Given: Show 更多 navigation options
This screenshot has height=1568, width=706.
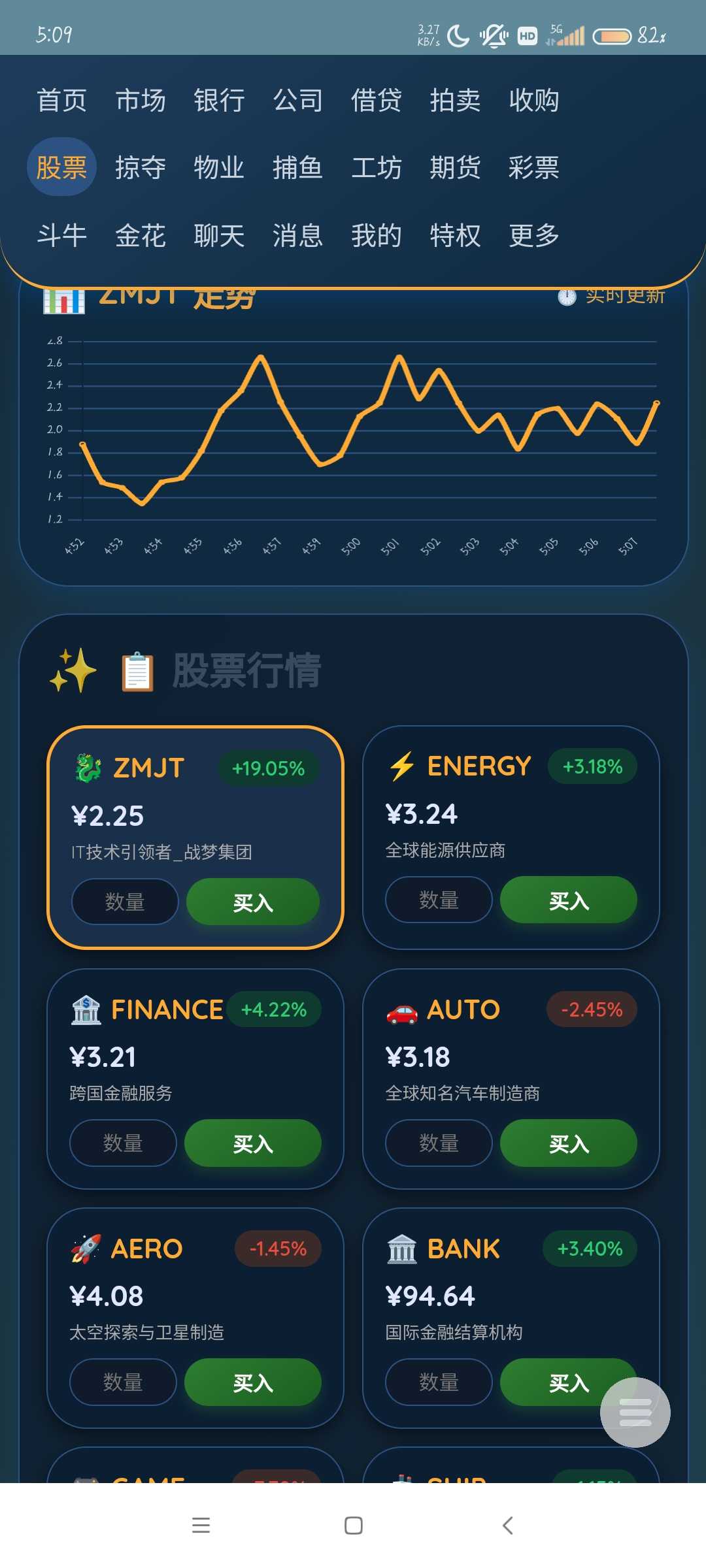Looking at the screenshot, I should tap(533, 235).
